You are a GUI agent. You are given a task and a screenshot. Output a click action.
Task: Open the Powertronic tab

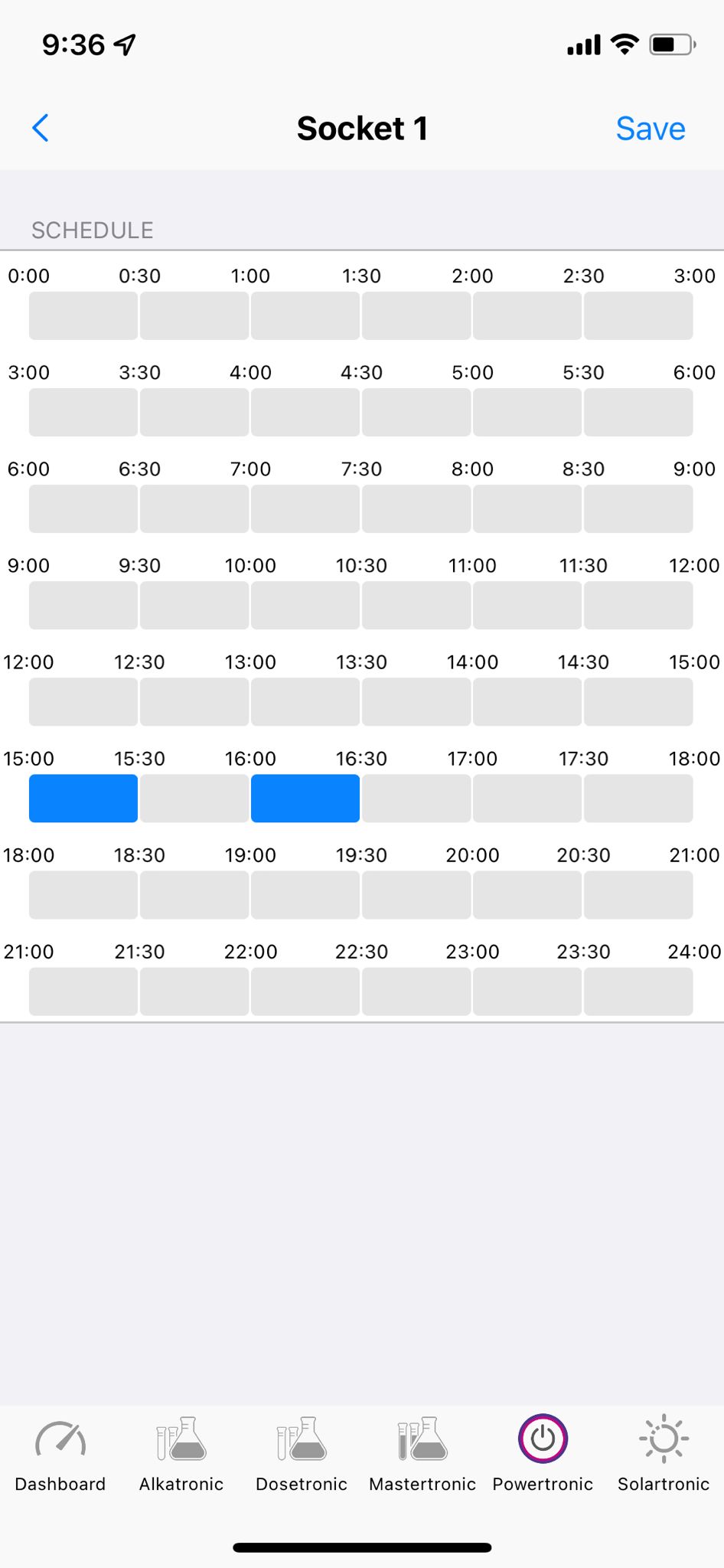(543, 1453)
